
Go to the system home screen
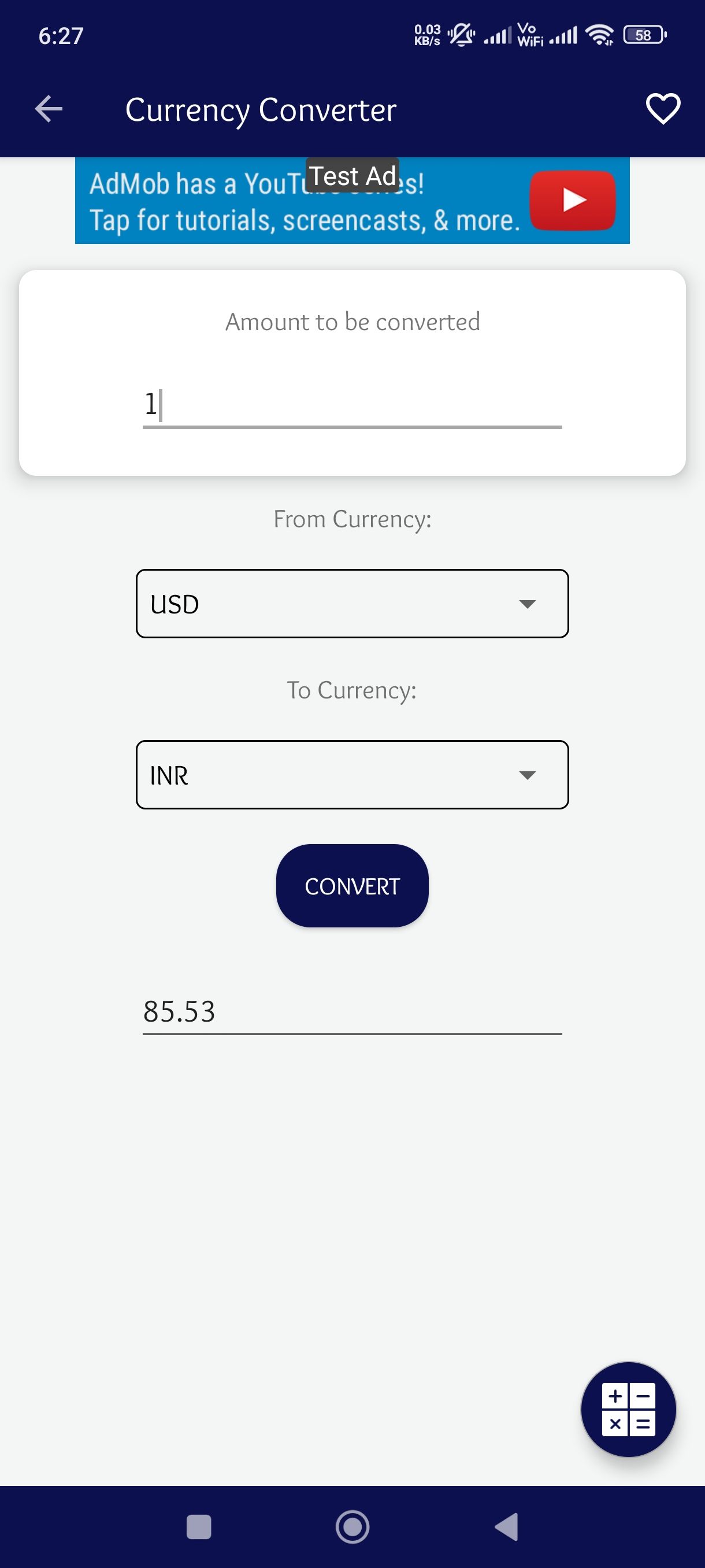[352, 1526]
